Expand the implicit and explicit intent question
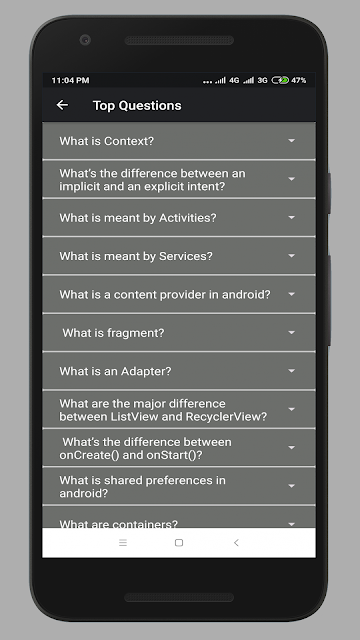Viewport: 360px width, 640px height. [179, 179]
